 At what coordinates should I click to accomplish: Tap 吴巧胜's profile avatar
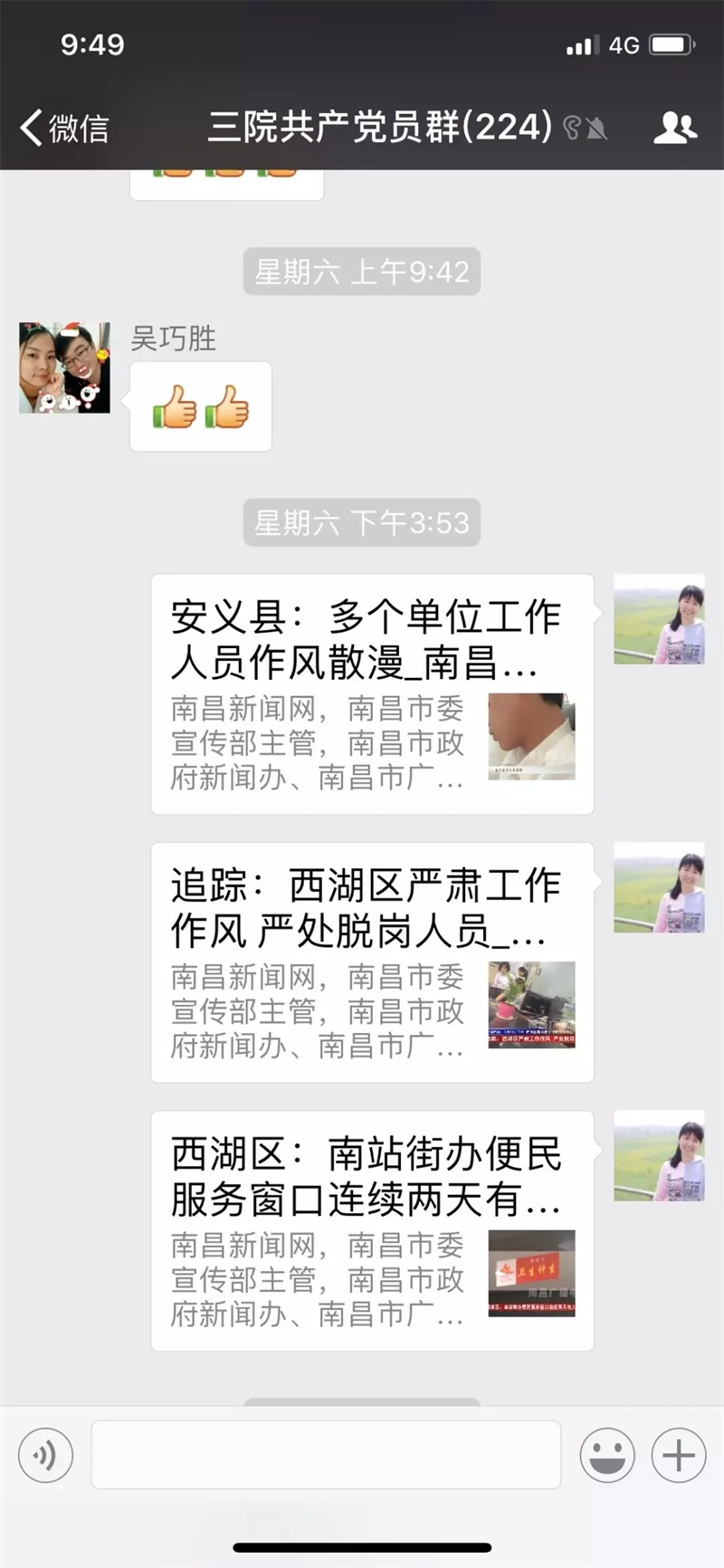65,368
